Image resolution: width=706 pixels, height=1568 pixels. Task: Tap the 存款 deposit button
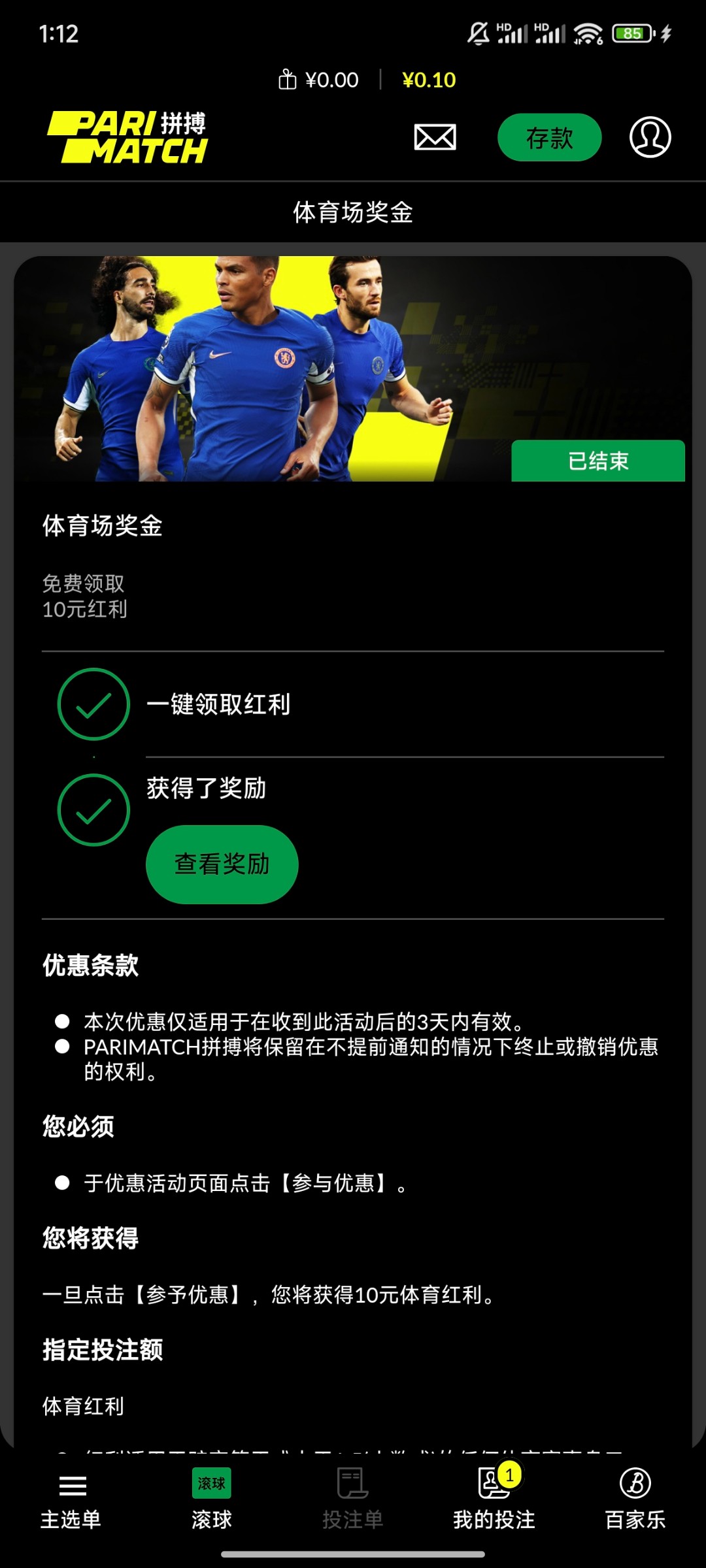(x=549, y=137)
